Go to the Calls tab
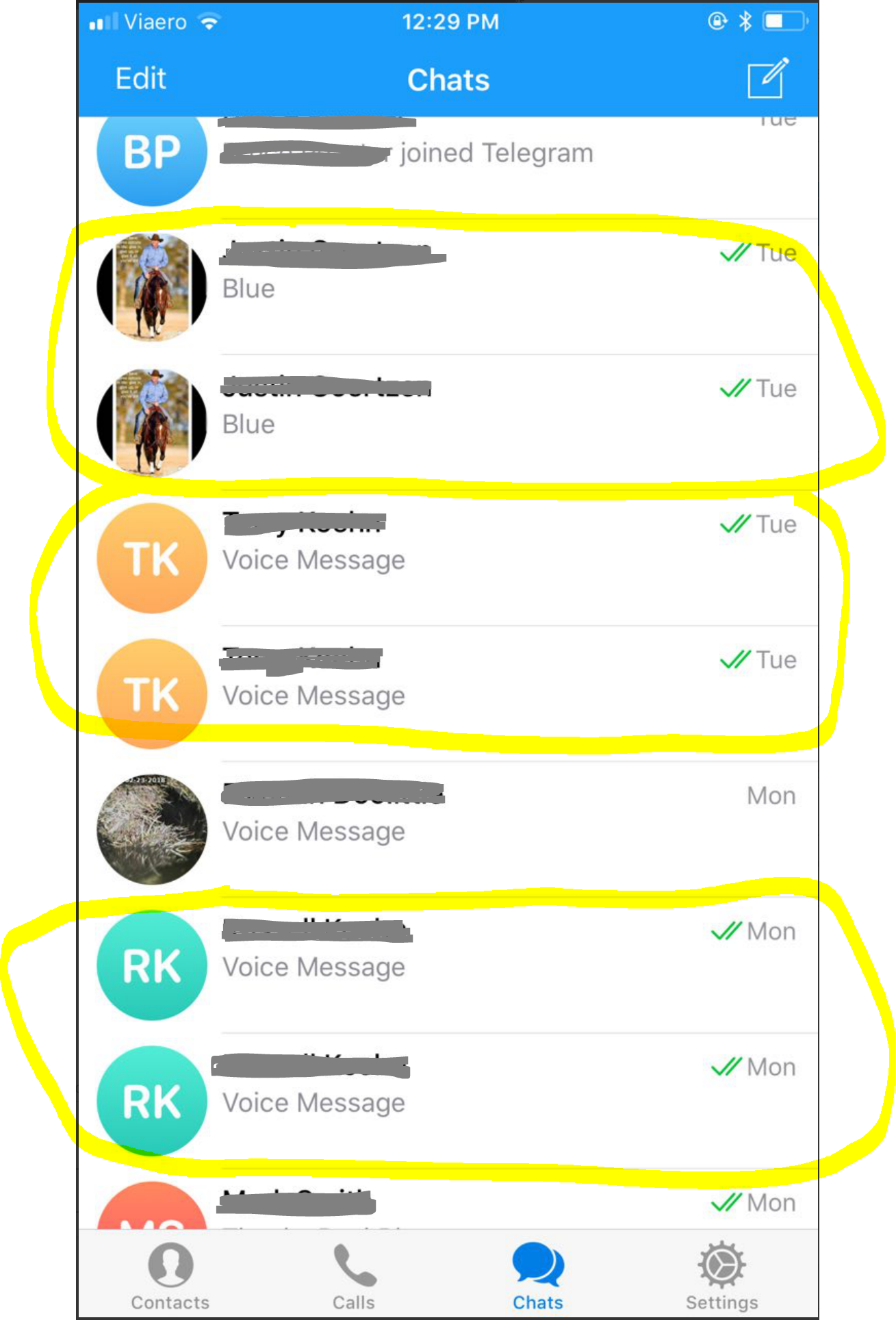896x1320 pixels. [354, 1275]
